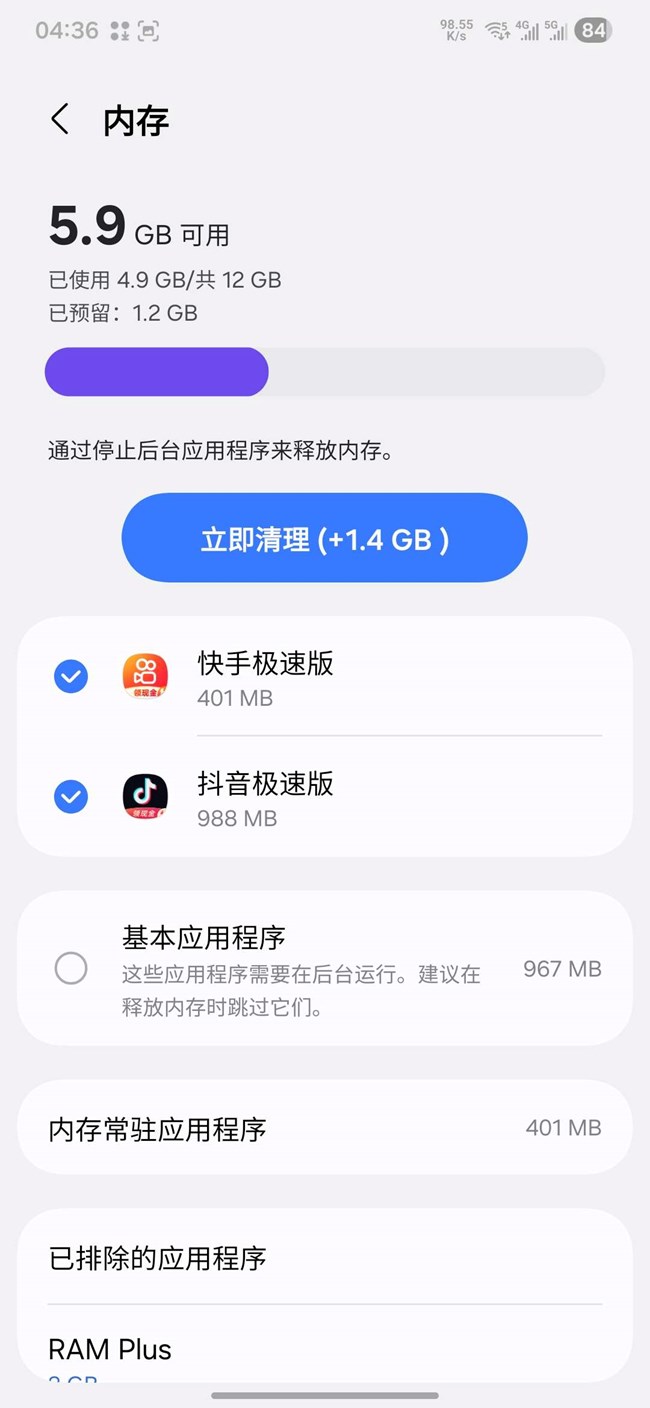Open 已排除的应用程序 settings
Screen dimensions: 650x1408
click(x=324, y=1257)
